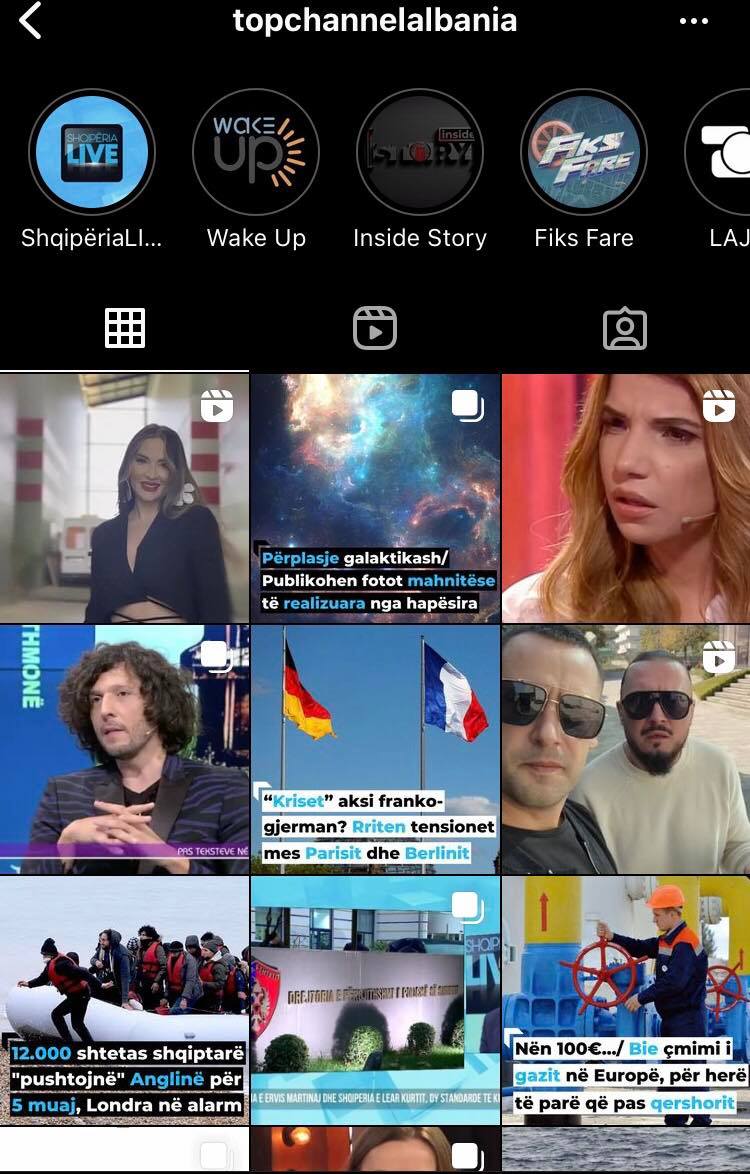This screenshot has height=1174, width=750.
Task: Open the aksi franko-gjerman flags post
Action: (375, 749)
